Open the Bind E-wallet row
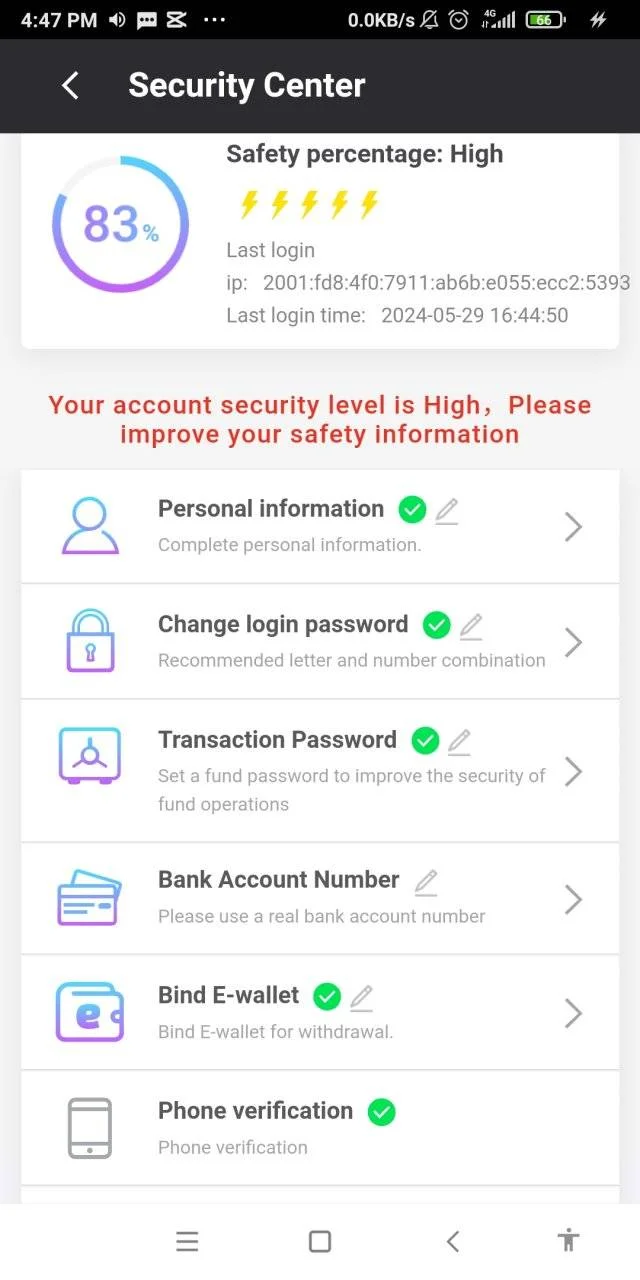 tap(320, 1013)
